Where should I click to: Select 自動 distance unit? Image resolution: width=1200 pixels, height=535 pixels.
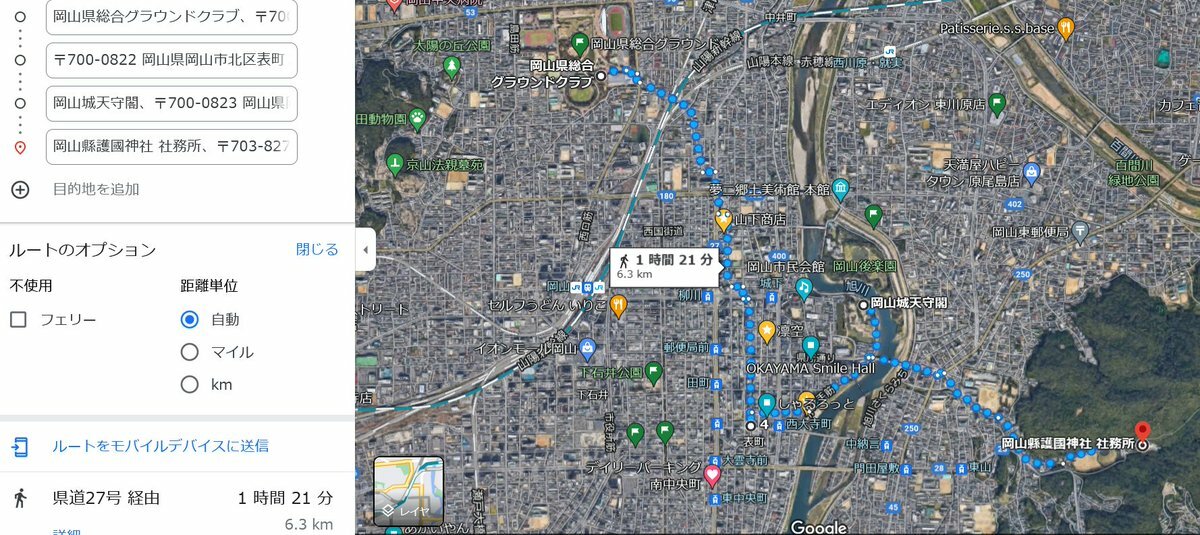tap(189, 320)
